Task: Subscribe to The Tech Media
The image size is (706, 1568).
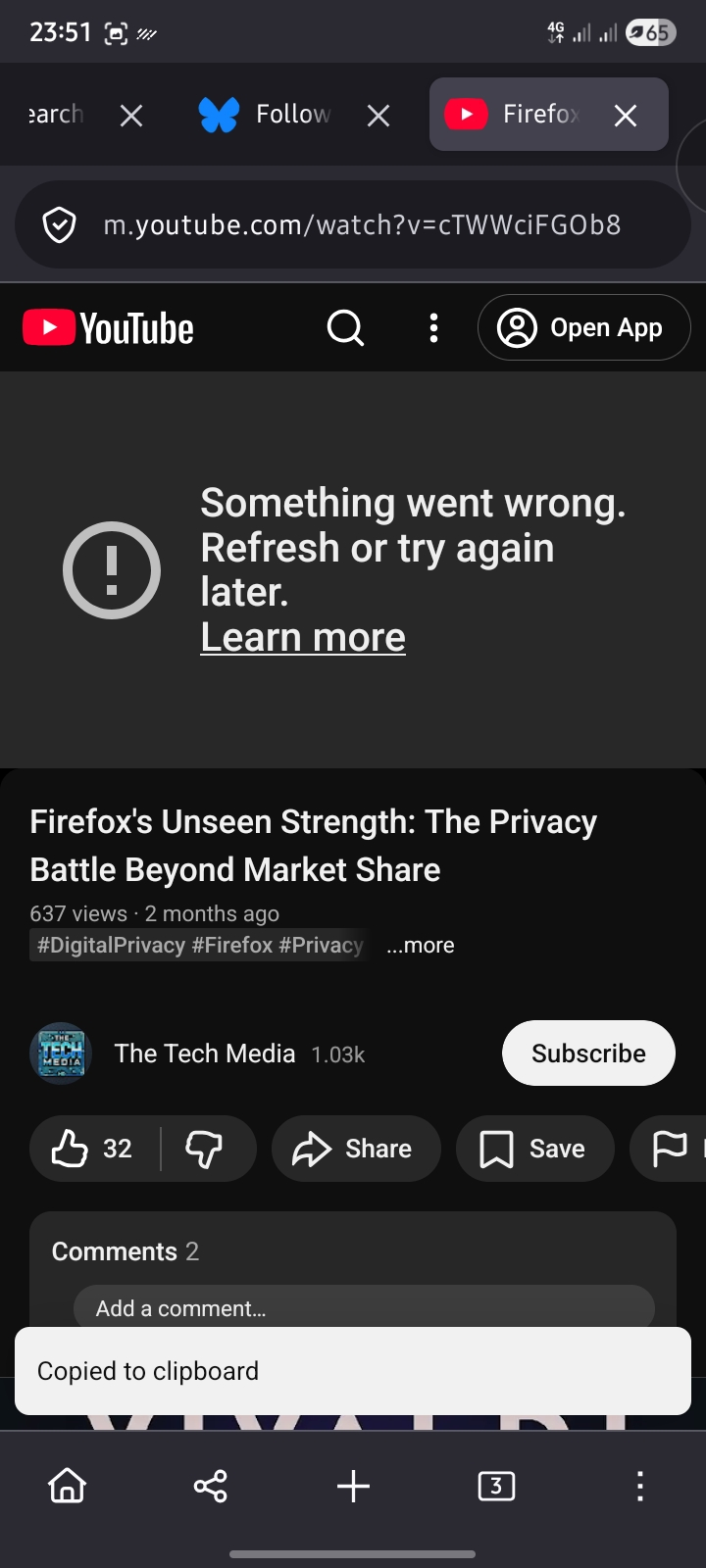Action: (588, 1053)
